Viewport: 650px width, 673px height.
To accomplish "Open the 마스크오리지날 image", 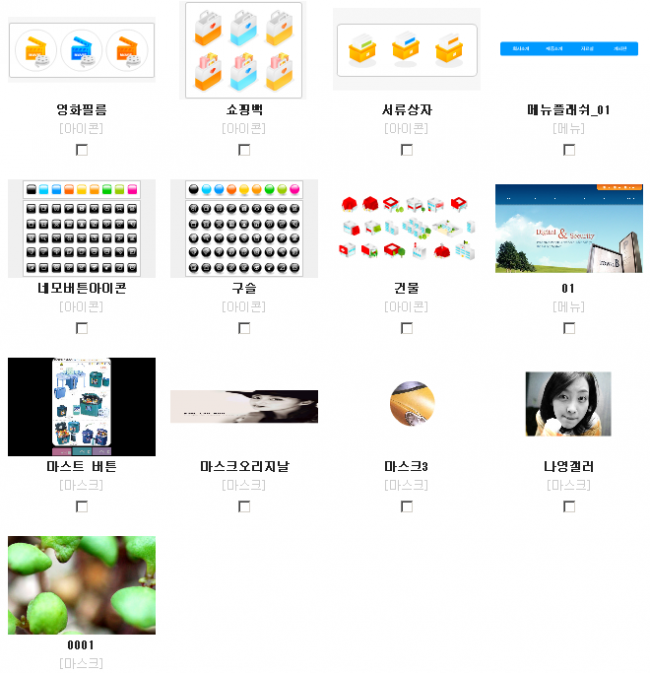I will [x=244, y=406].
